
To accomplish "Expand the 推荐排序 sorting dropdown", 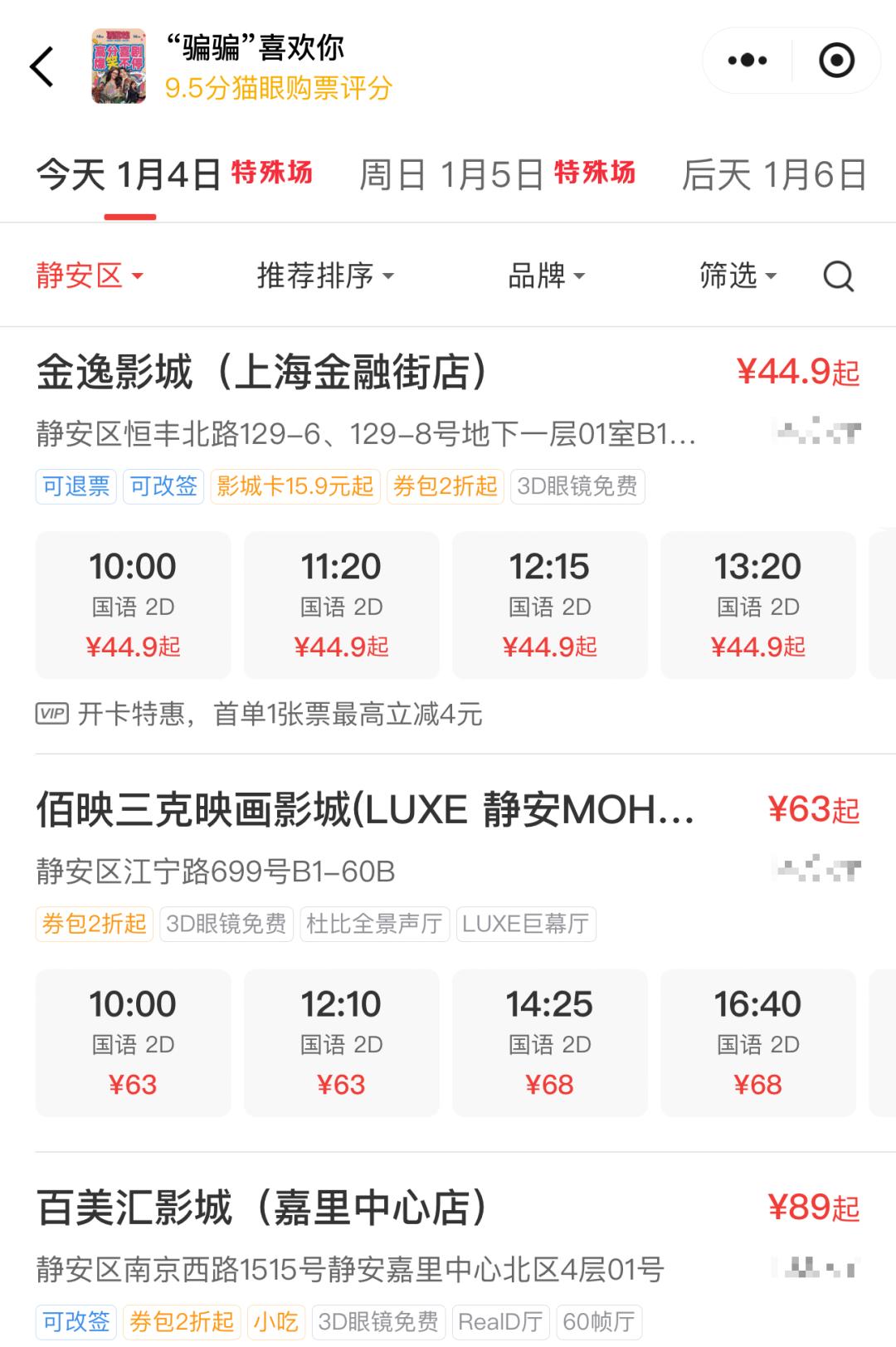I will coord(324,275).
